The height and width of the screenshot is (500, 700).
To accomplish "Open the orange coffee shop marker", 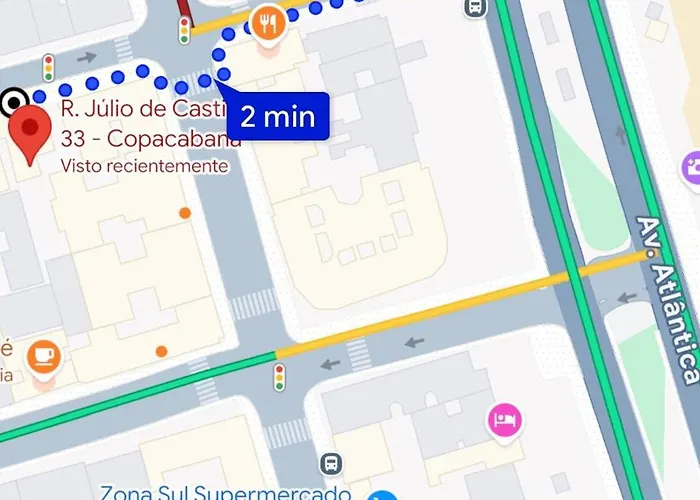I will [43, 354].
